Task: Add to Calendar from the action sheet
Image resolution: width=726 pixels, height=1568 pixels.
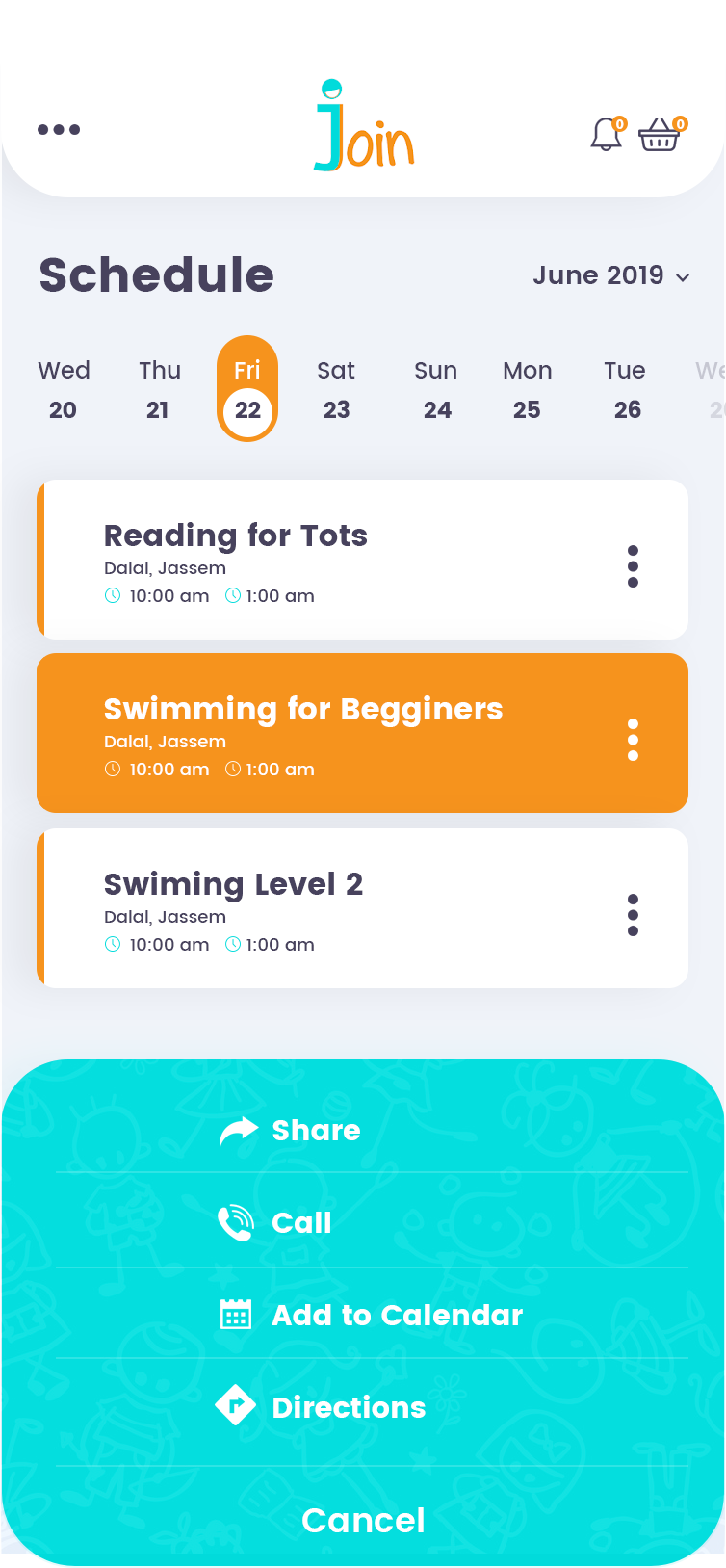Action: (396, 1315)
